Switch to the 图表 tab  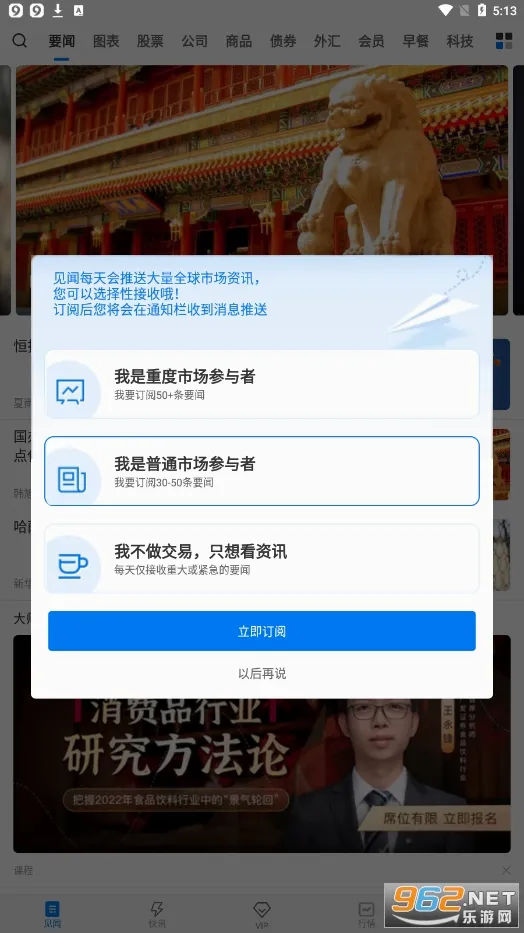(x=106, y=41)
